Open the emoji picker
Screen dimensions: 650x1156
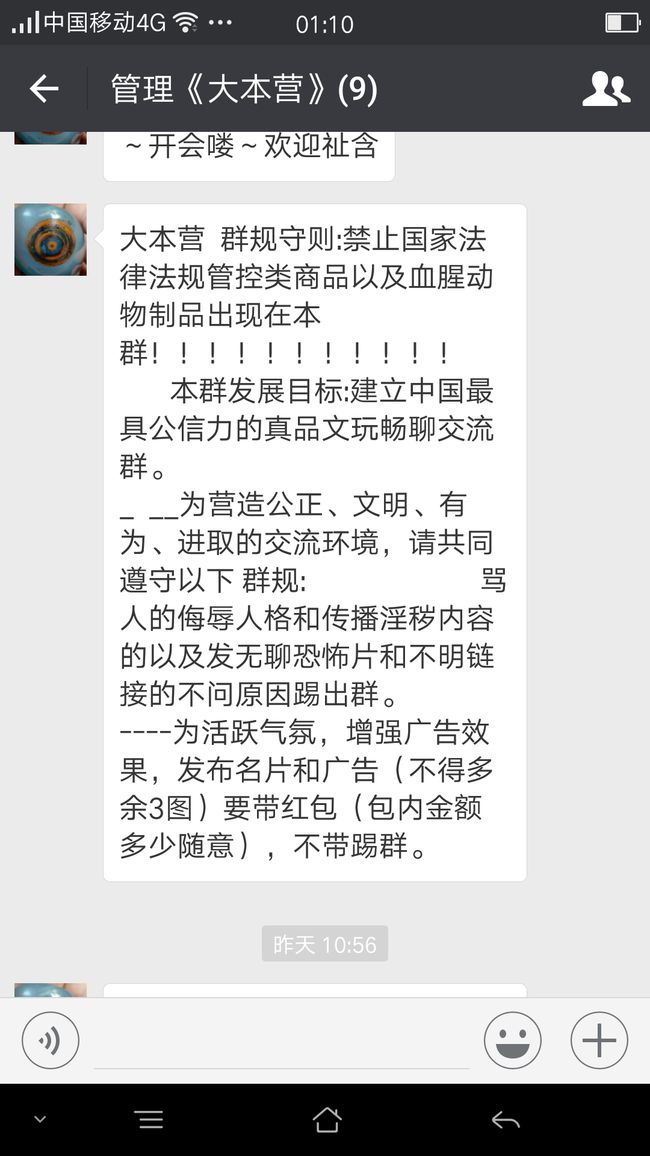coord(512,1040)
